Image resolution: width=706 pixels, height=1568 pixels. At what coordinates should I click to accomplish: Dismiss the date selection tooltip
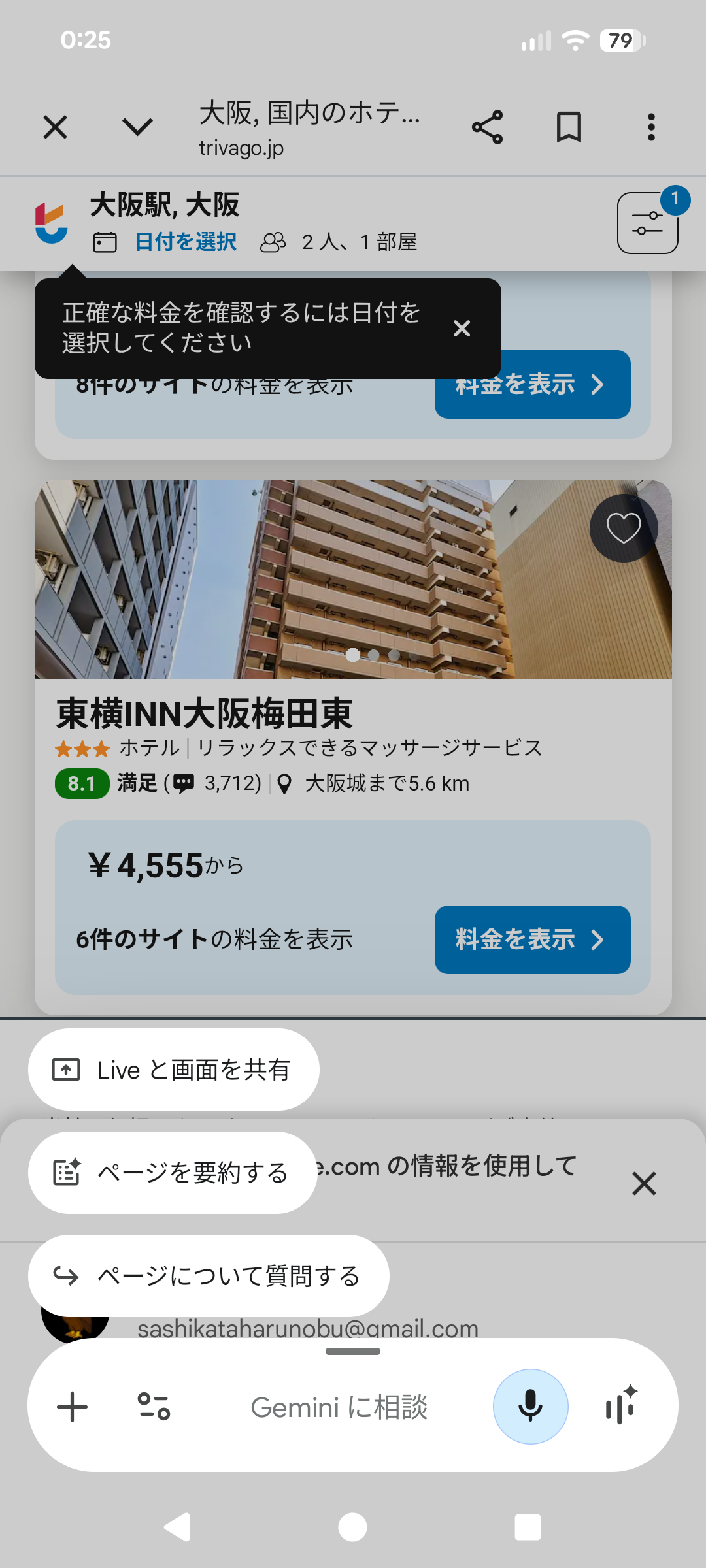[x=462, y=328]
